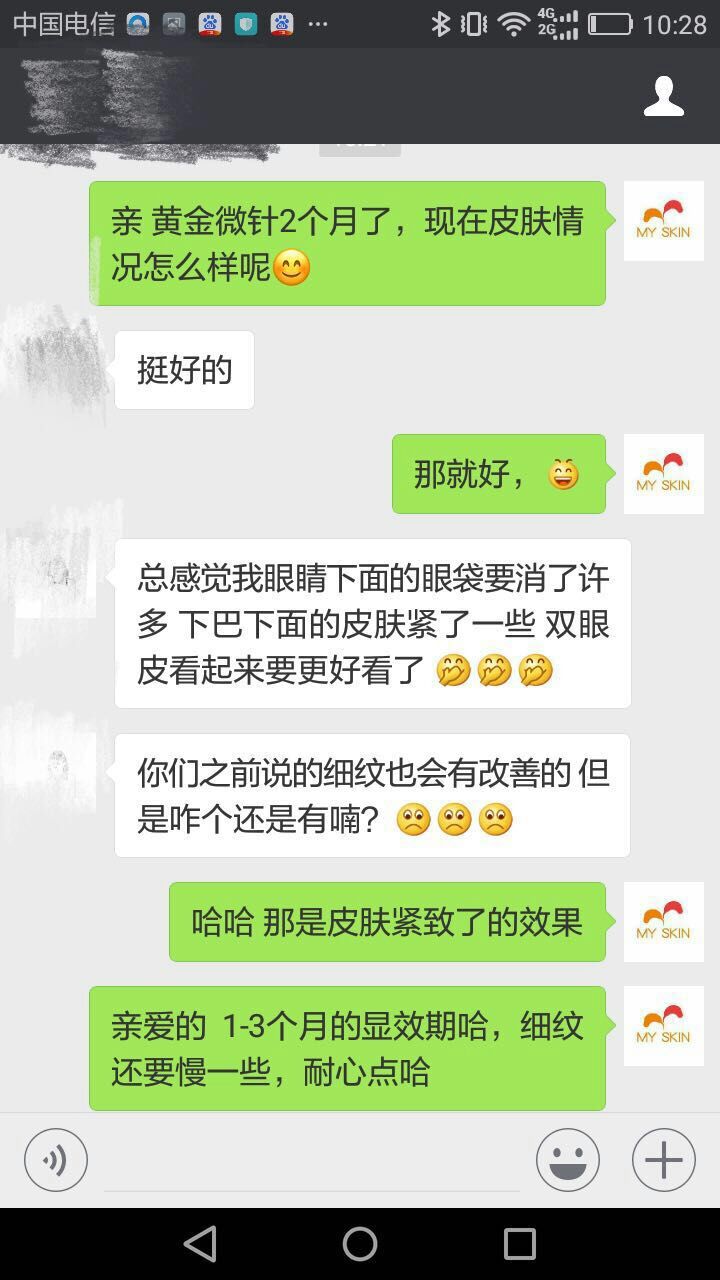The width and height of the screenshot is (720, 1280).
Task: Open the recent apps overview
Action: tap(520, 1244)
